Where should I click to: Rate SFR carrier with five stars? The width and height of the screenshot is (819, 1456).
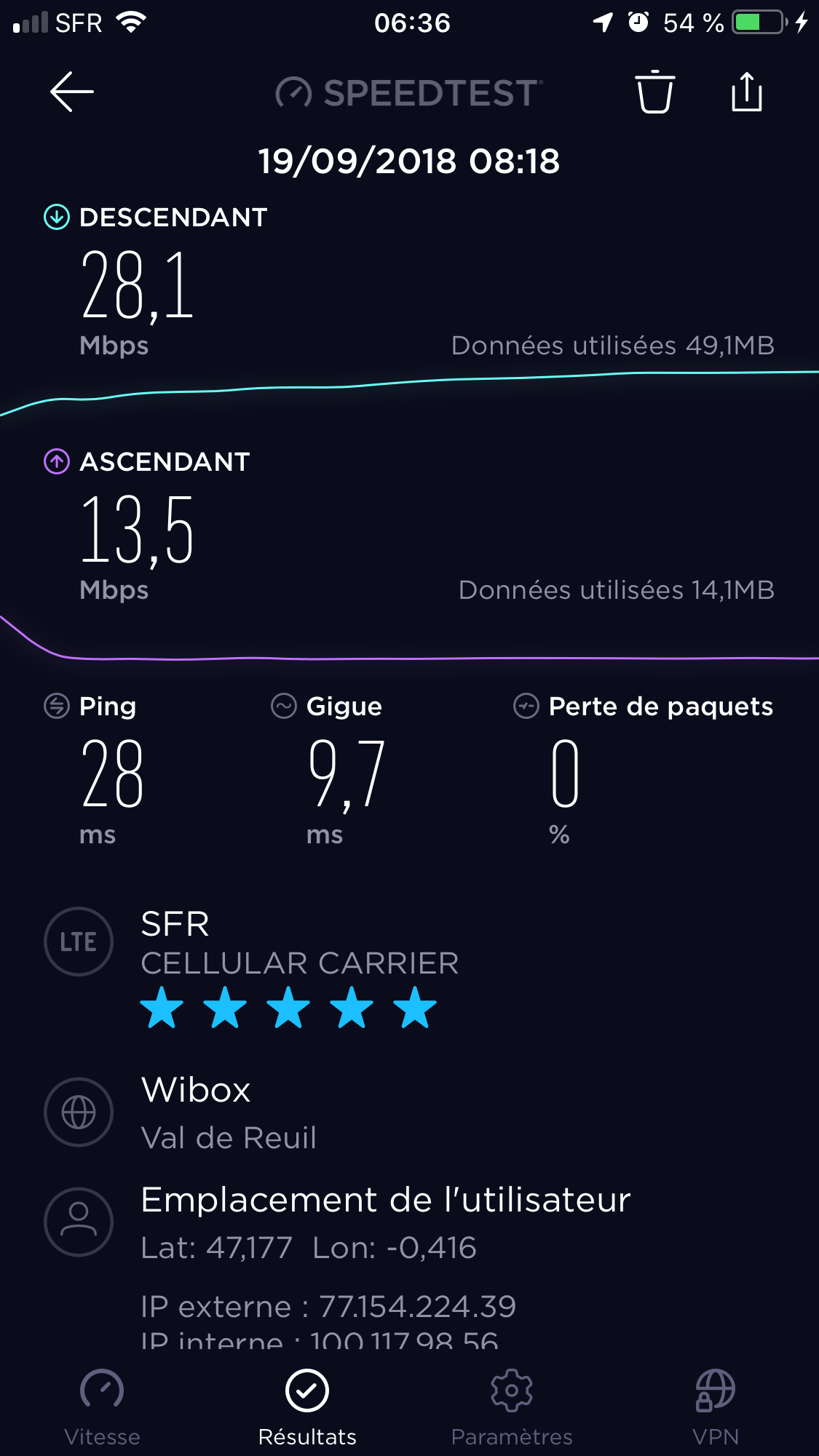415,1008
